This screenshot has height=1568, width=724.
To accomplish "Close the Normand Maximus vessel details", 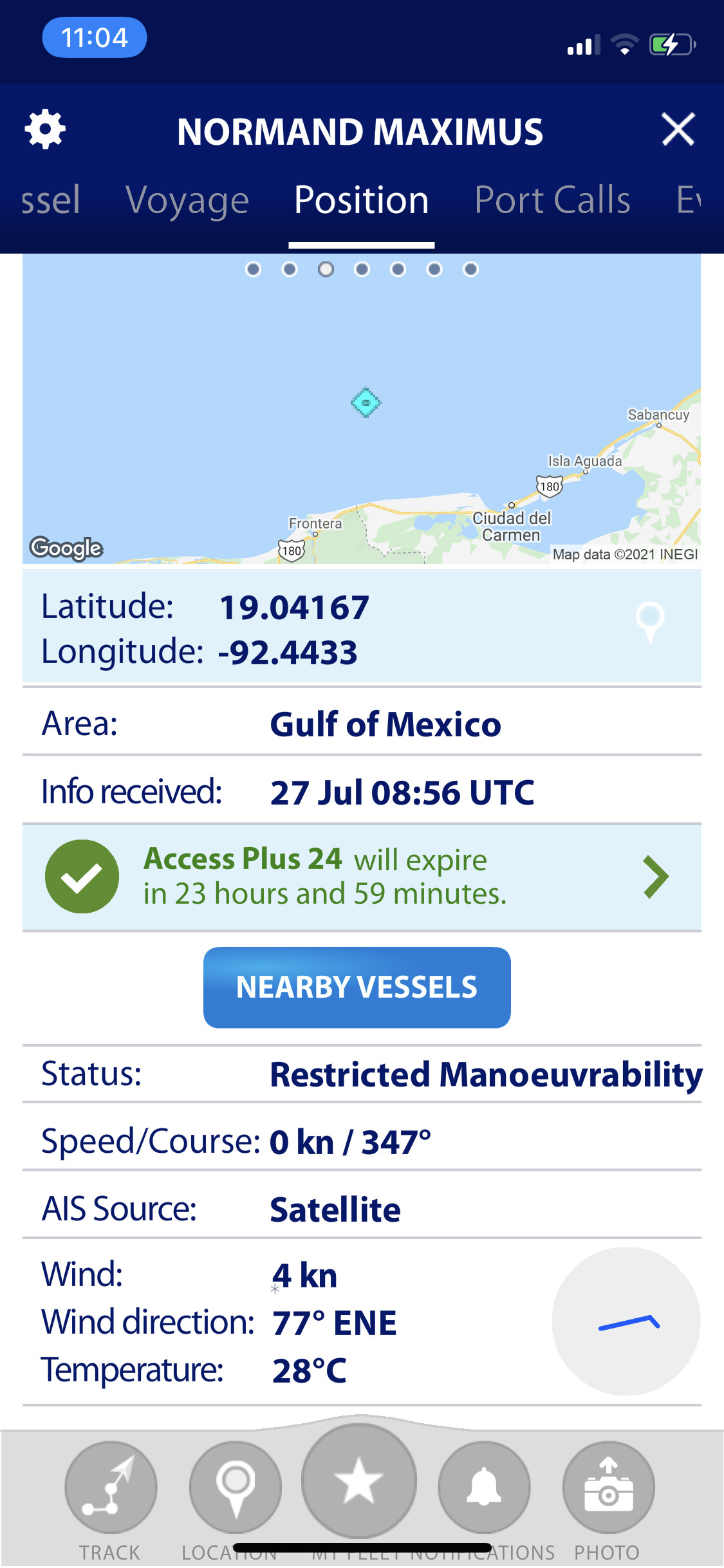I will tap(678, 129).
